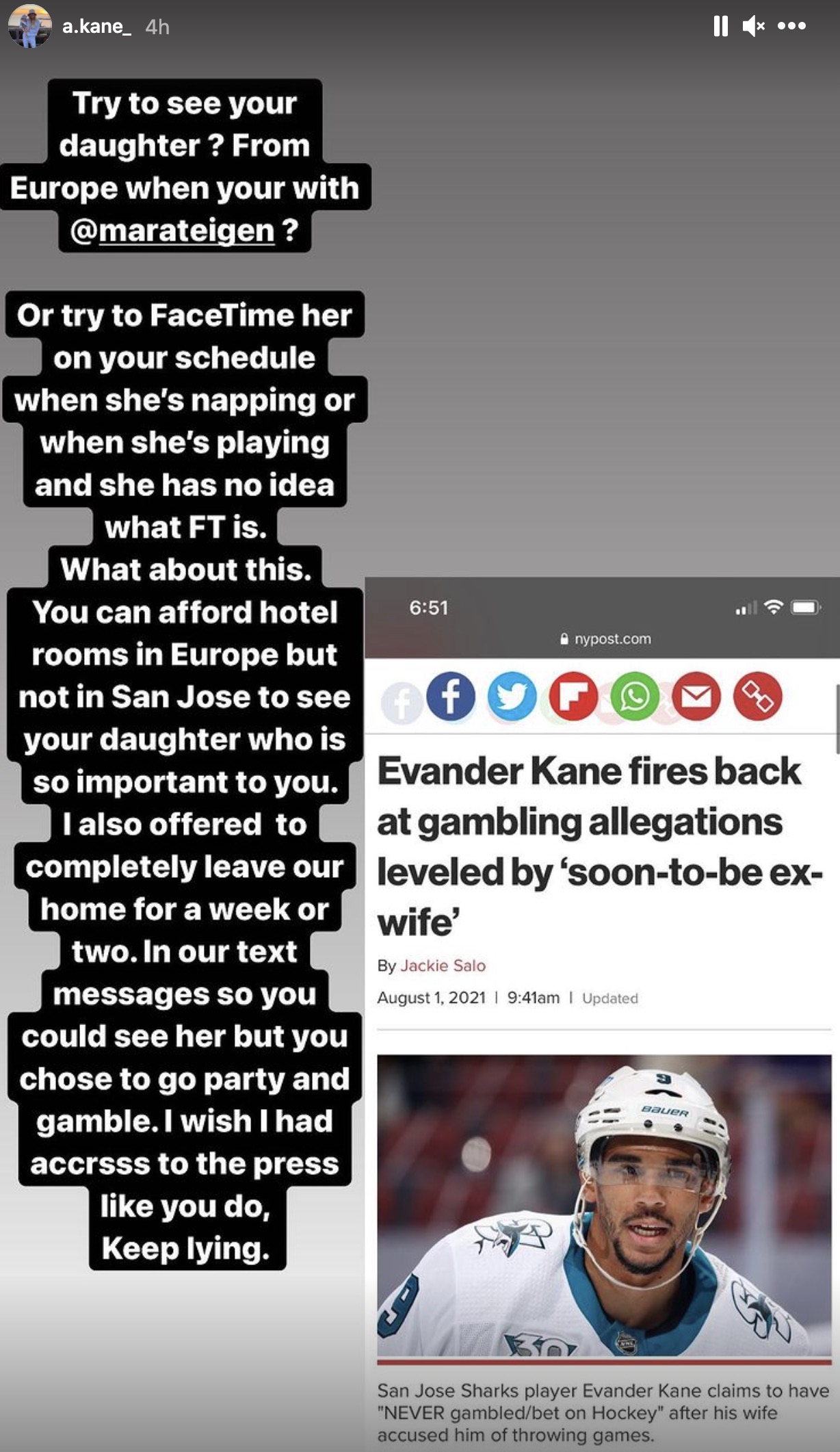This screenshot has width=840, height=1452.
Task: Unmute the story sound
Action: pos(753,27)
